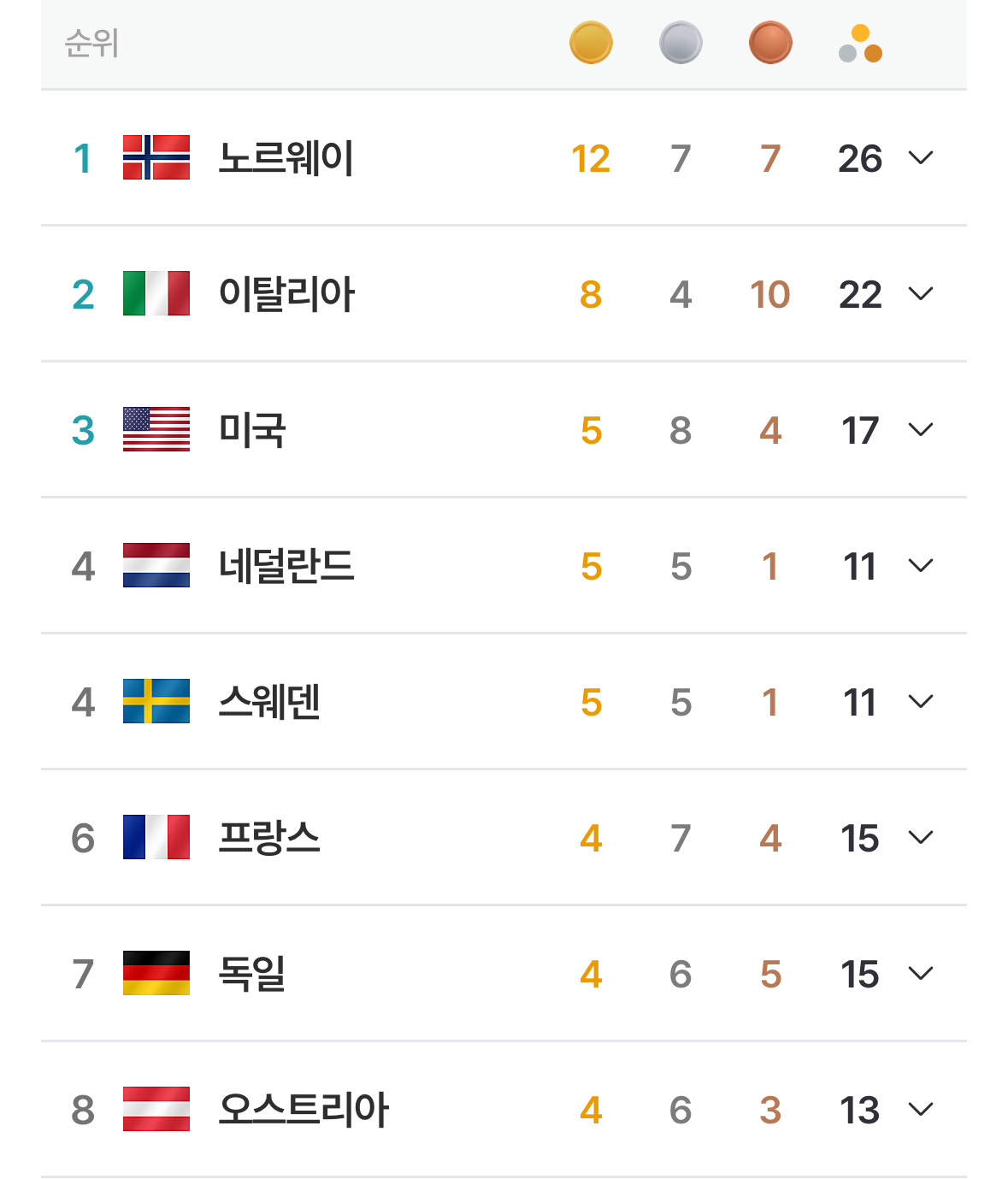Expand the 네덜란드 row details
Screen dimensions: 1008x1179
[x=920, y=566]
